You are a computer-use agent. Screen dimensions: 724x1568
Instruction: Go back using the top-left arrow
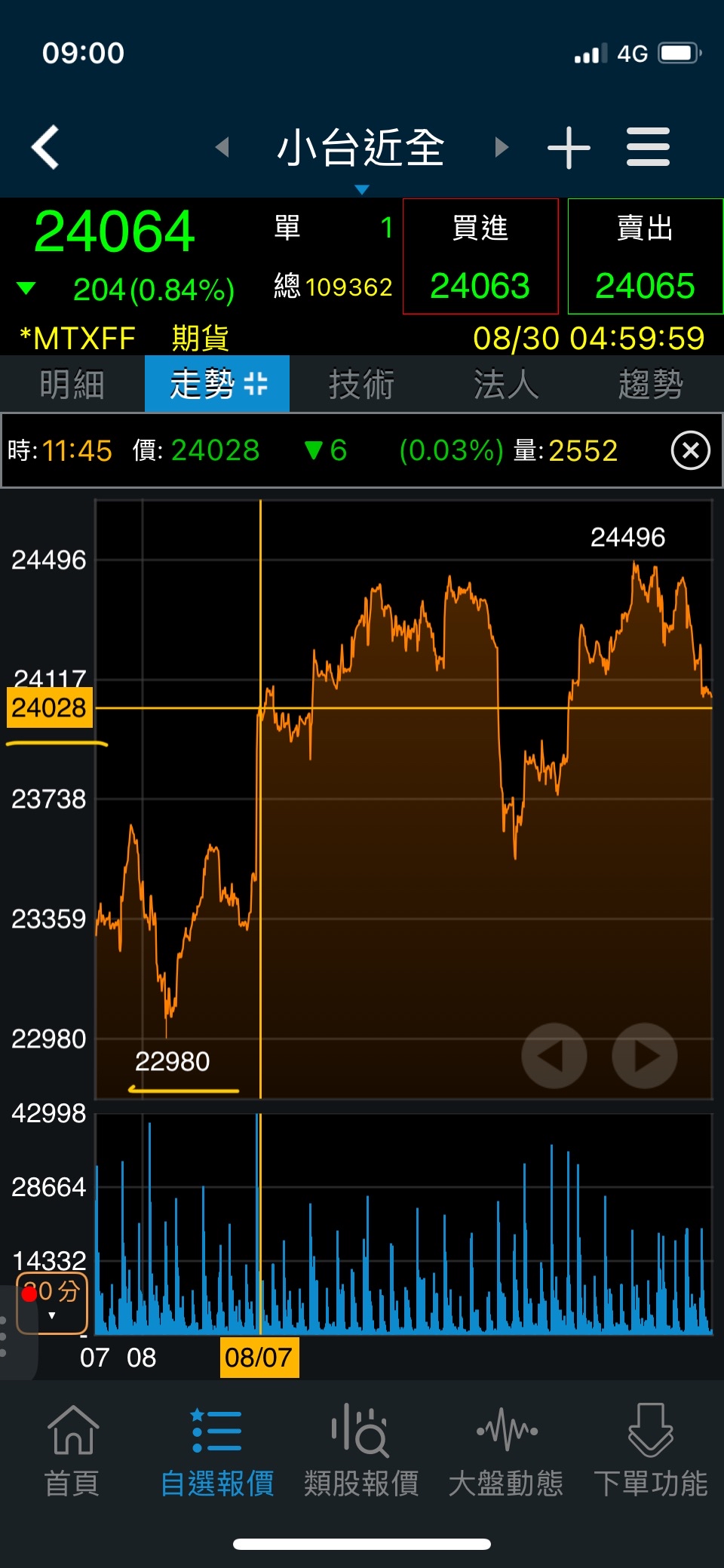pos(45,147)
